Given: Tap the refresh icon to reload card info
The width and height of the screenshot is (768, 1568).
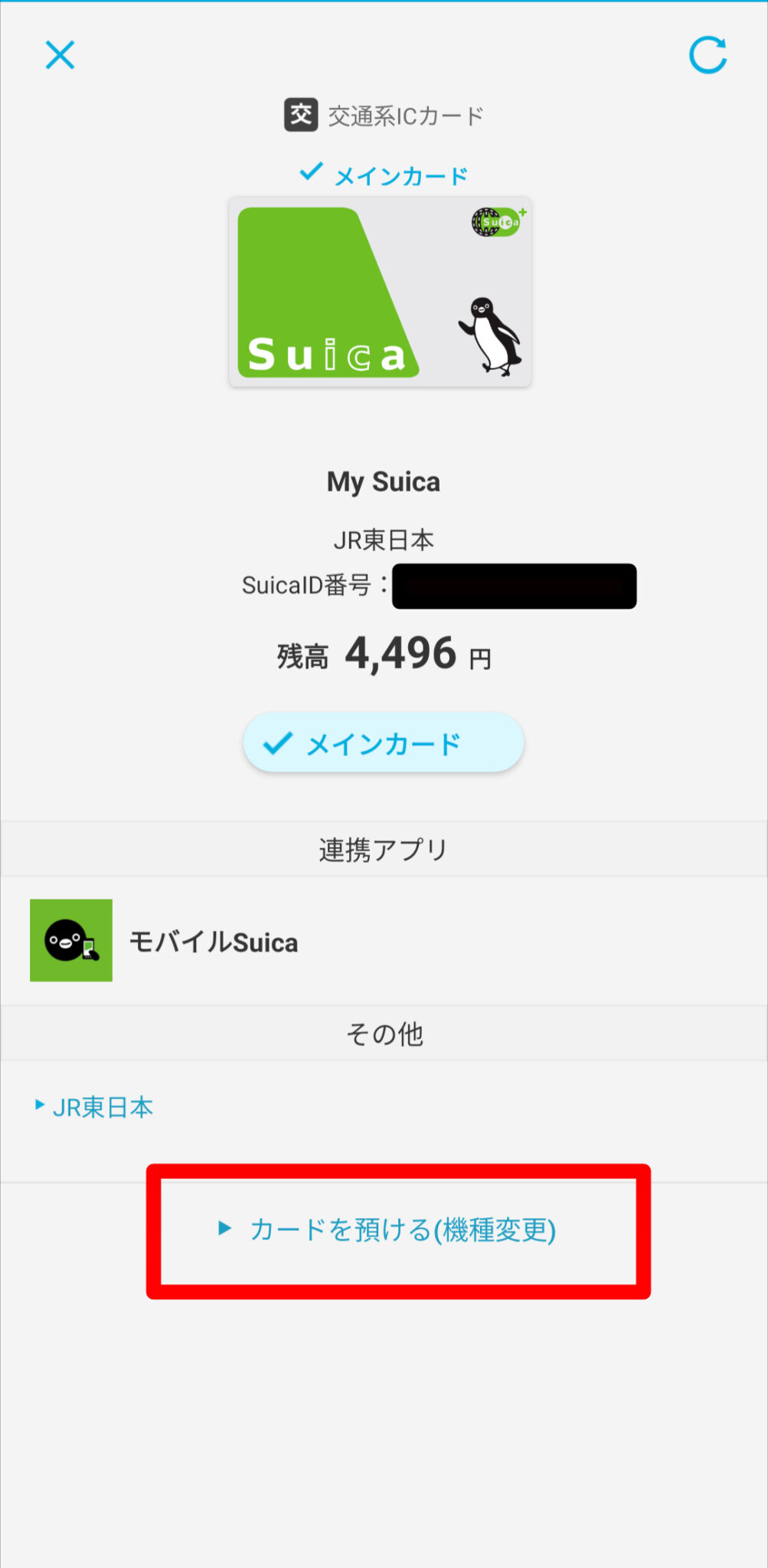Looking at the screenshot, I should click(x=708, y=54).
